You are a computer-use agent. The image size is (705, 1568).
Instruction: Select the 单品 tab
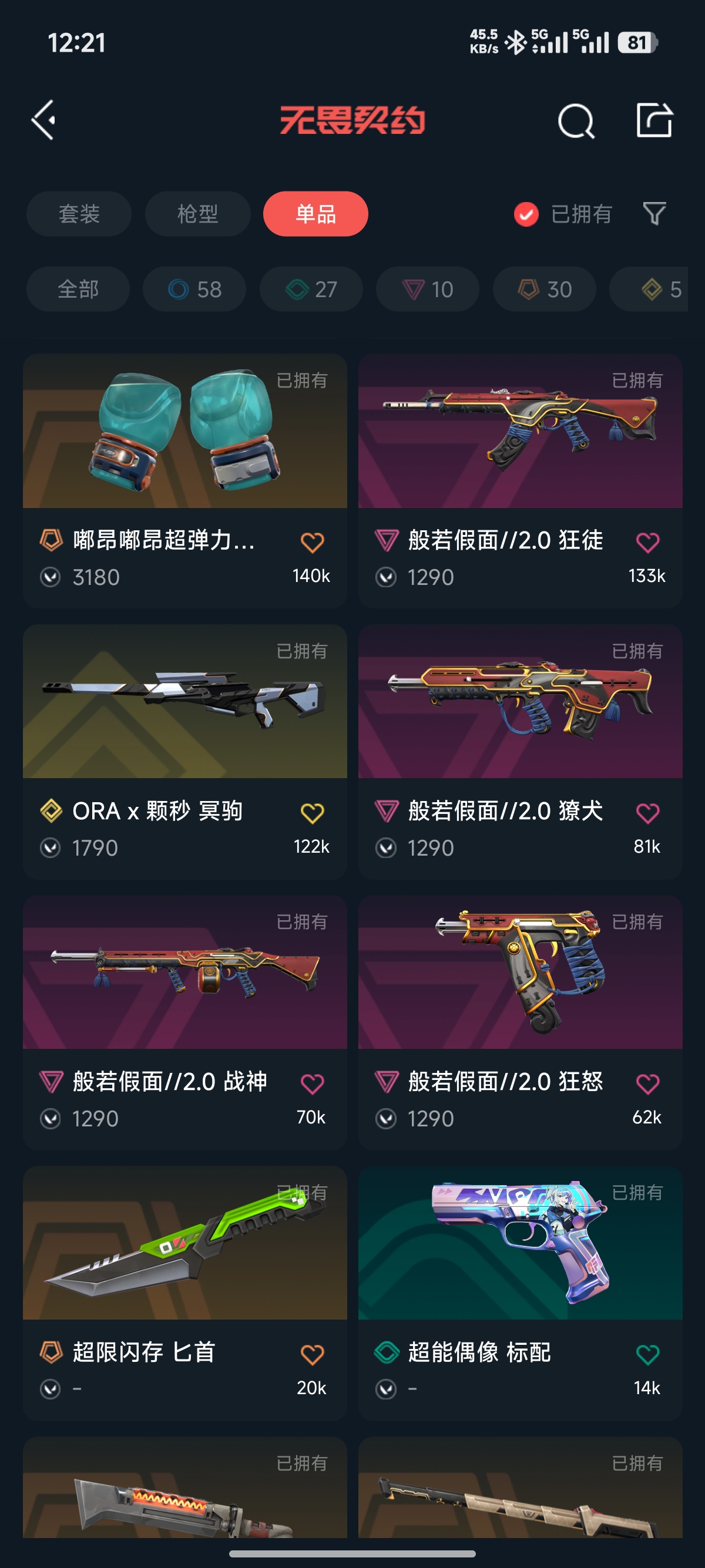click(315, 214)
